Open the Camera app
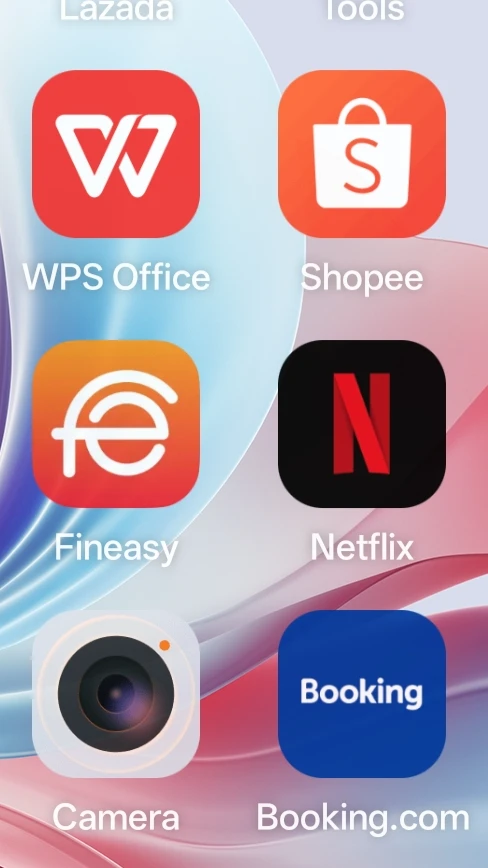Image resolution: width=488 pixels, height=868 pixels. click(116, 694)
